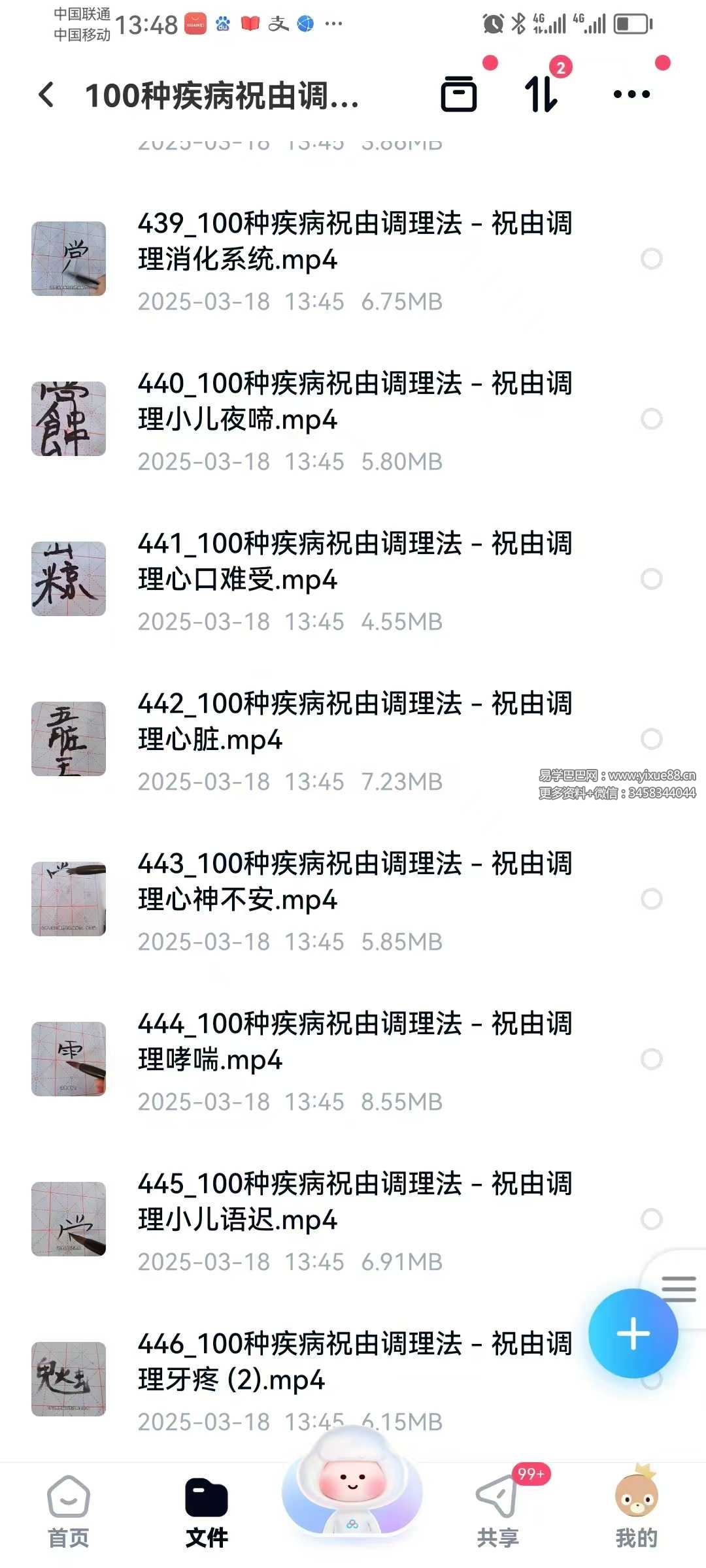Open thumbnail of 446 祝由调理牙疼 (2).mp4
Image resolution: width=706 pixels, height=1568 pixels.
tap(69, 1379)
